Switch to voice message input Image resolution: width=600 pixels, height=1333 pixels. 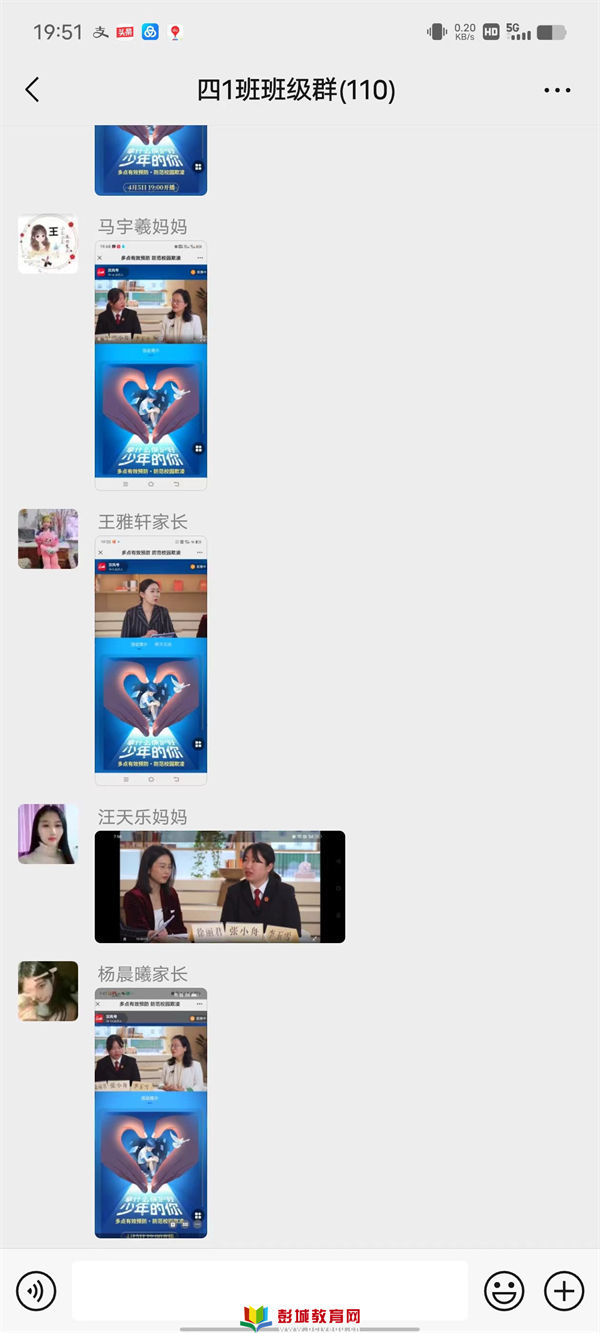click(36, 1291)
